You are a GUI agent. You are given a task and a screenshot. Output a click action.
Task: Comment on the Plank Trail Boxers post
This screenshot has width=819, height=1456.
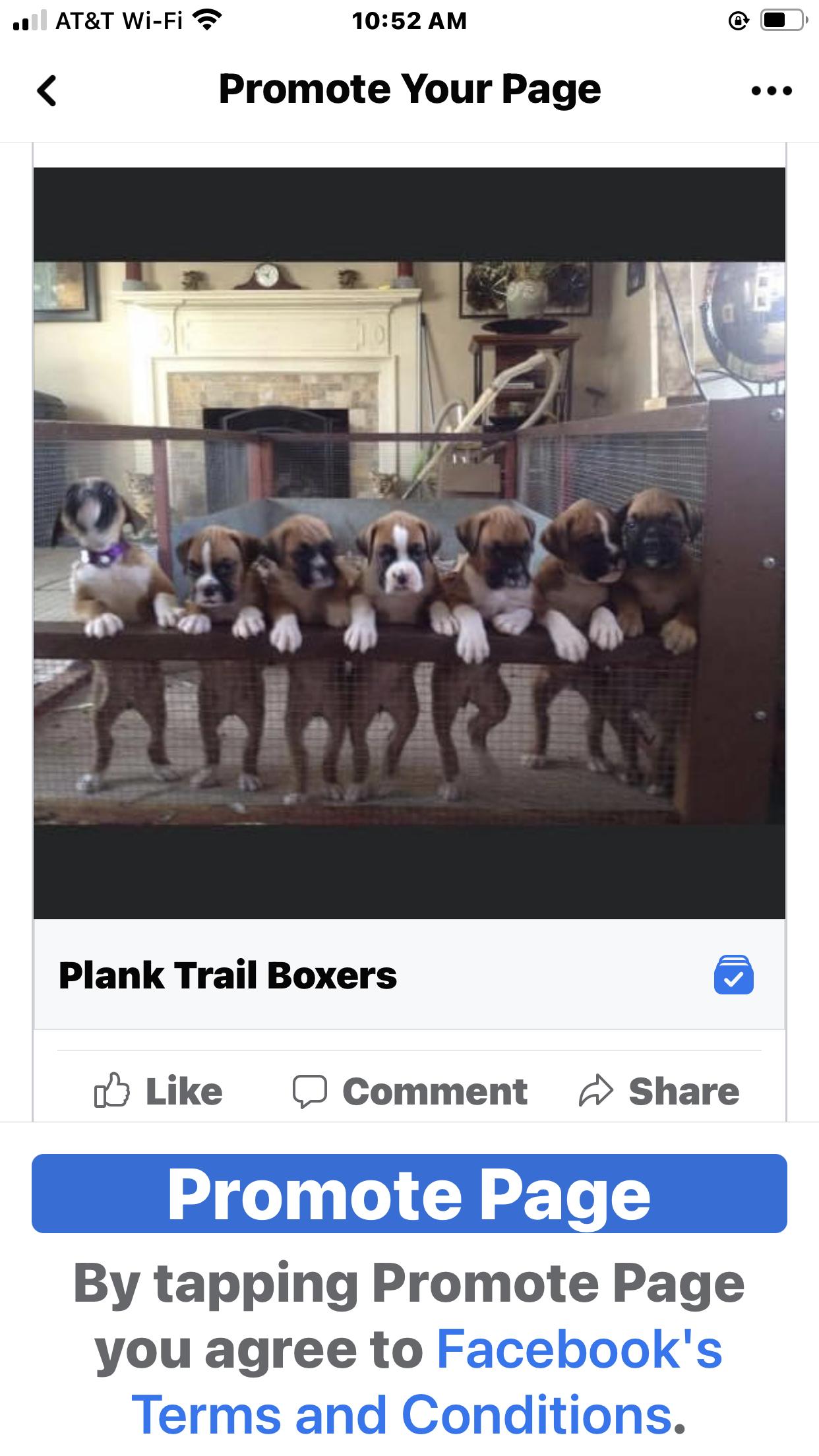(410, 1091)
